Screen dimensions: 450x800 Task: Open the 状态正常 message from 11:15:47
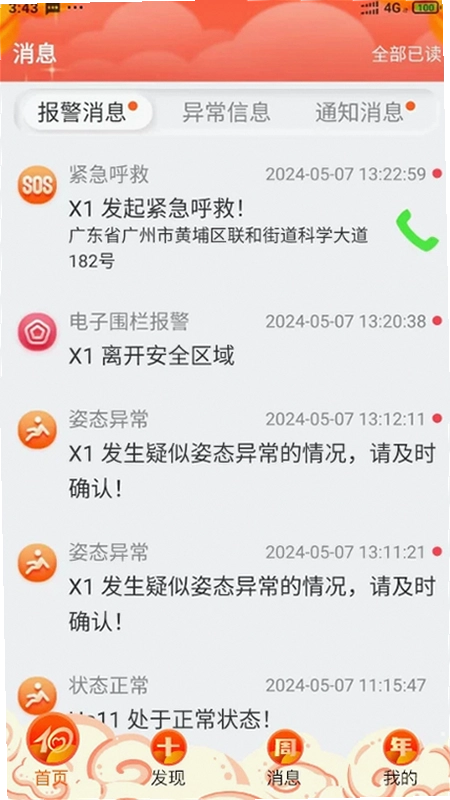click(x=225, y=702)
